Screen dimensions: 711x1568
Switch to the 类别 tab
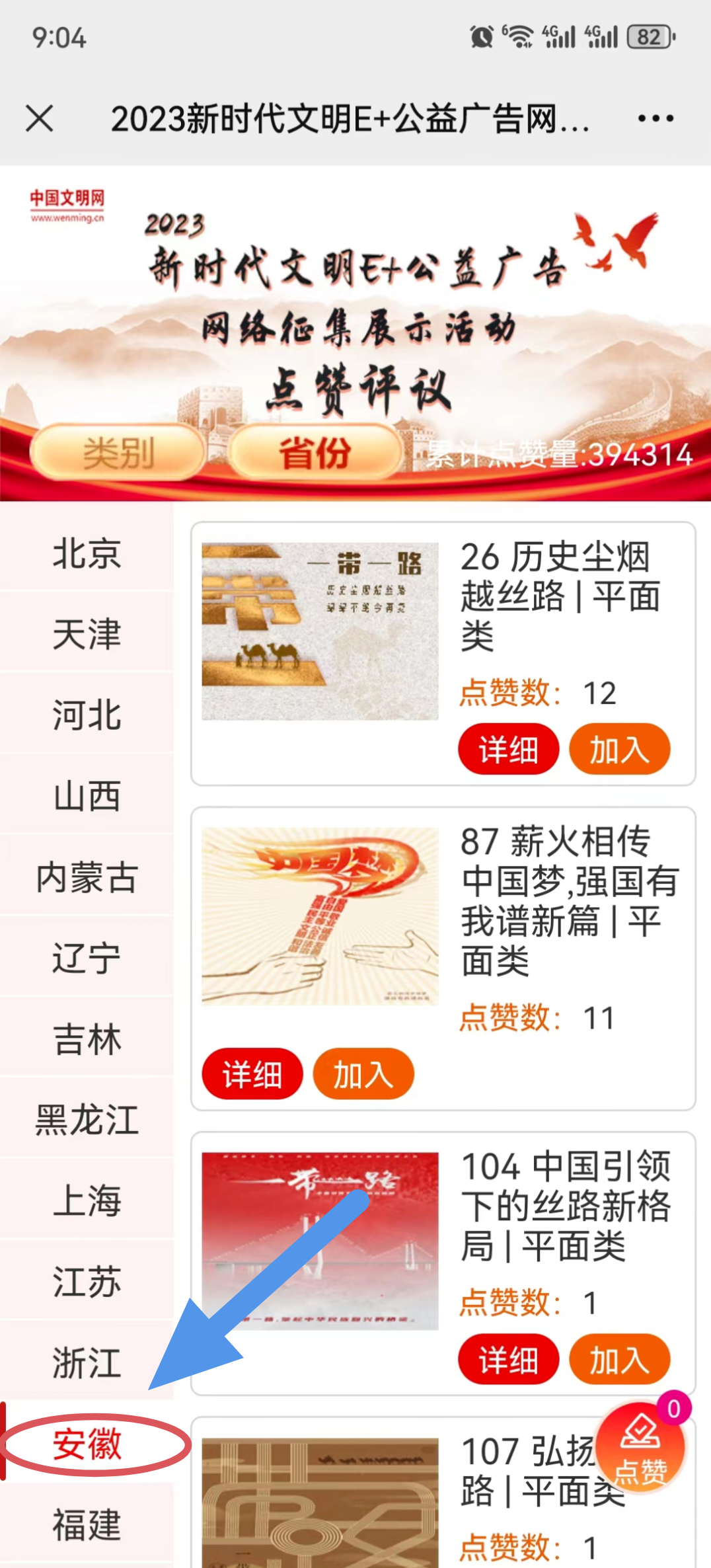pyautogui.click(x=118, y=453)
